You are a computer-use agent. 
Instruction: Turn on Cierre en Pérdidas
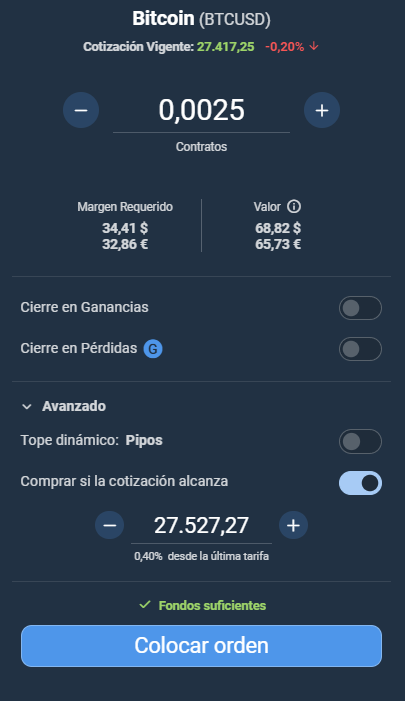click(360, 349)
